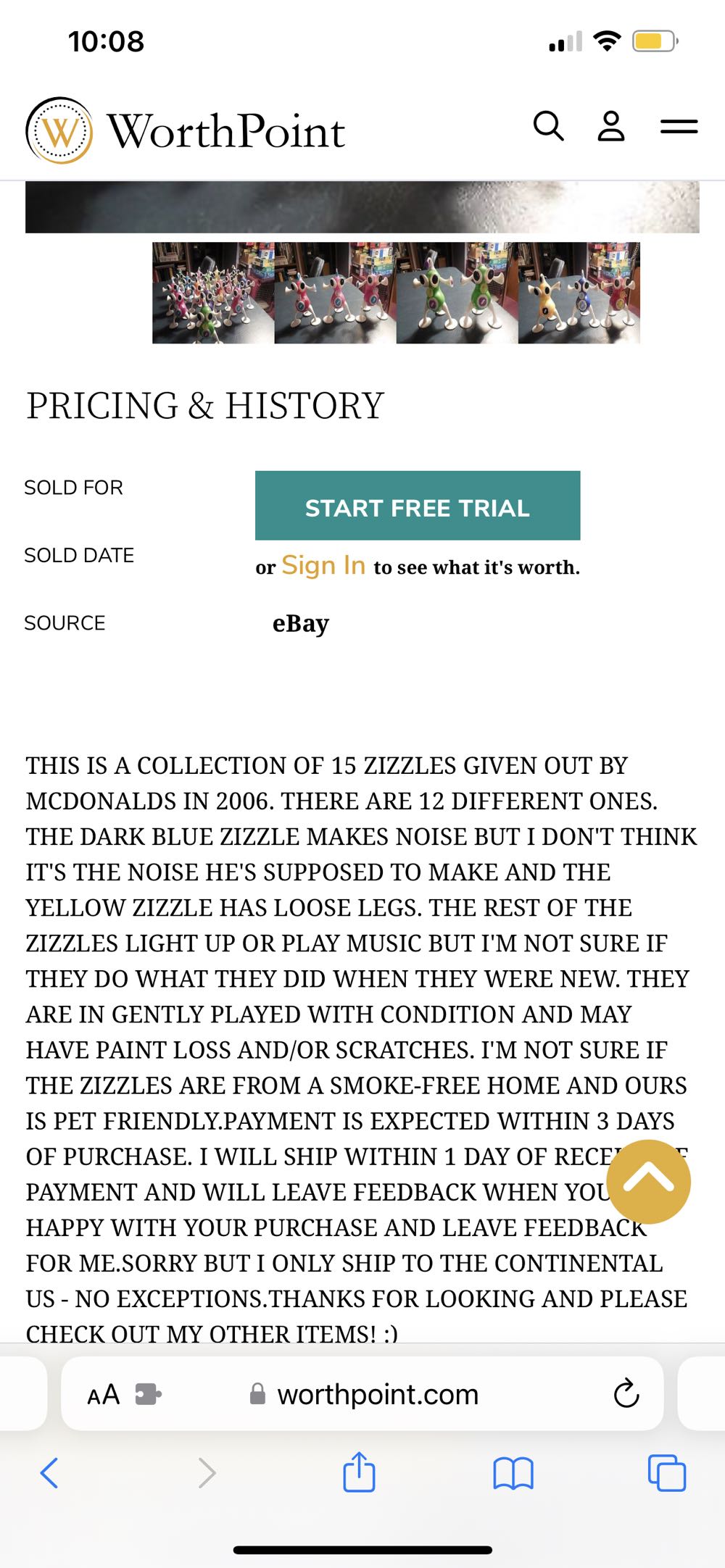Open the site hamburger menu
Screen dimensions: 725x1568
coord(679,127)
